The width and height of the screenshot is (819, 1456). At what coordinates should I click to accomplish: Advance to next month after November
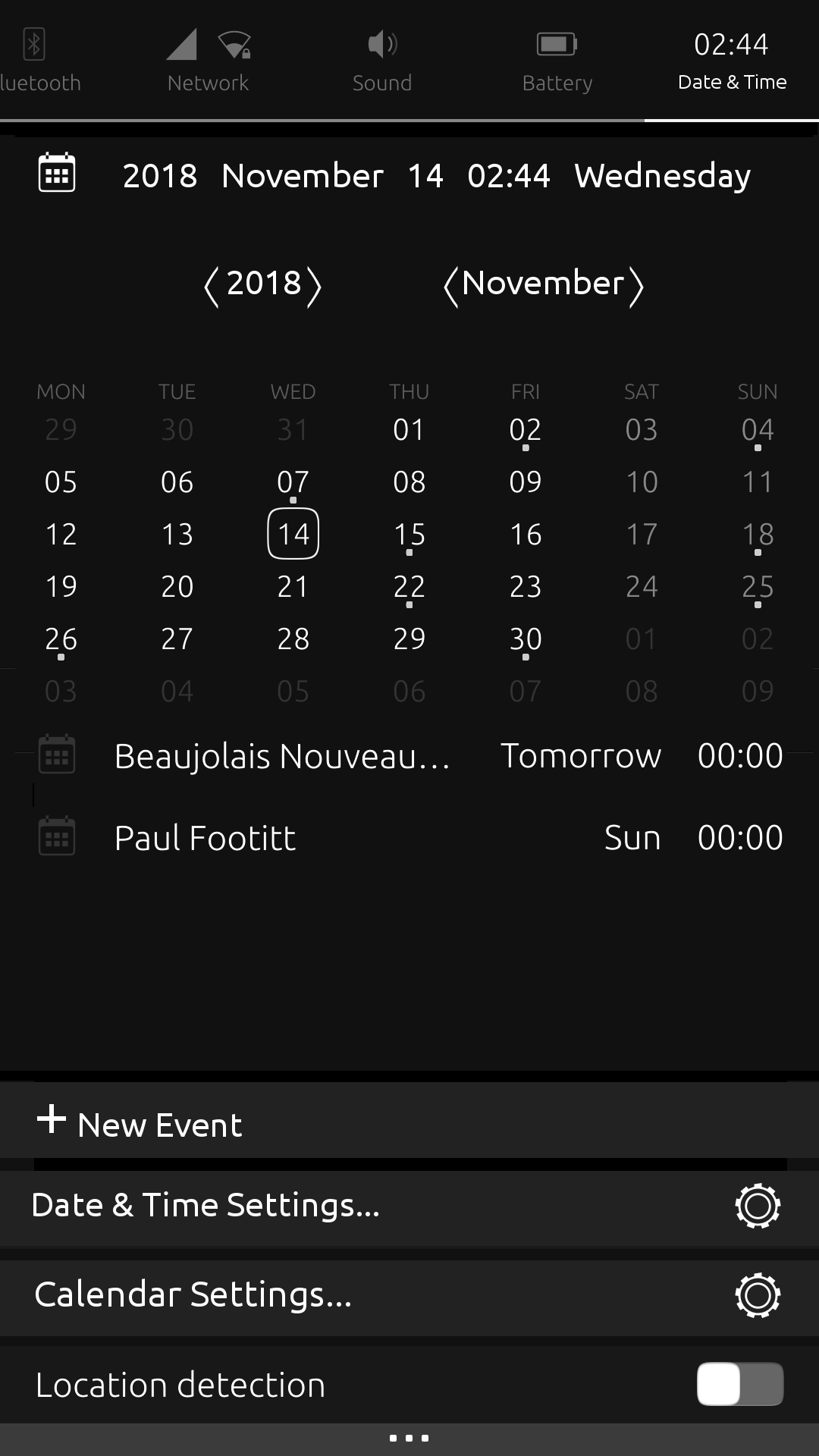tap(636, 286)
